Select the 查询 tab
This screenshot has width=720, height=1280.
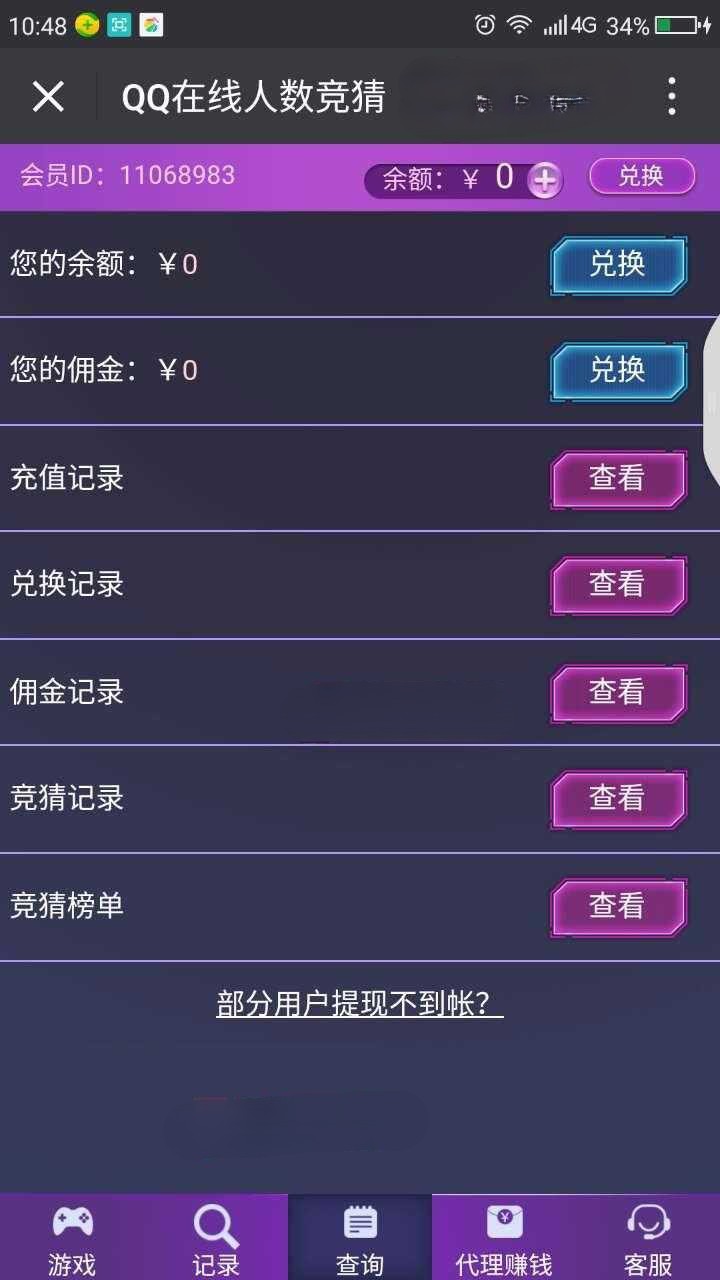[360, 1239]
